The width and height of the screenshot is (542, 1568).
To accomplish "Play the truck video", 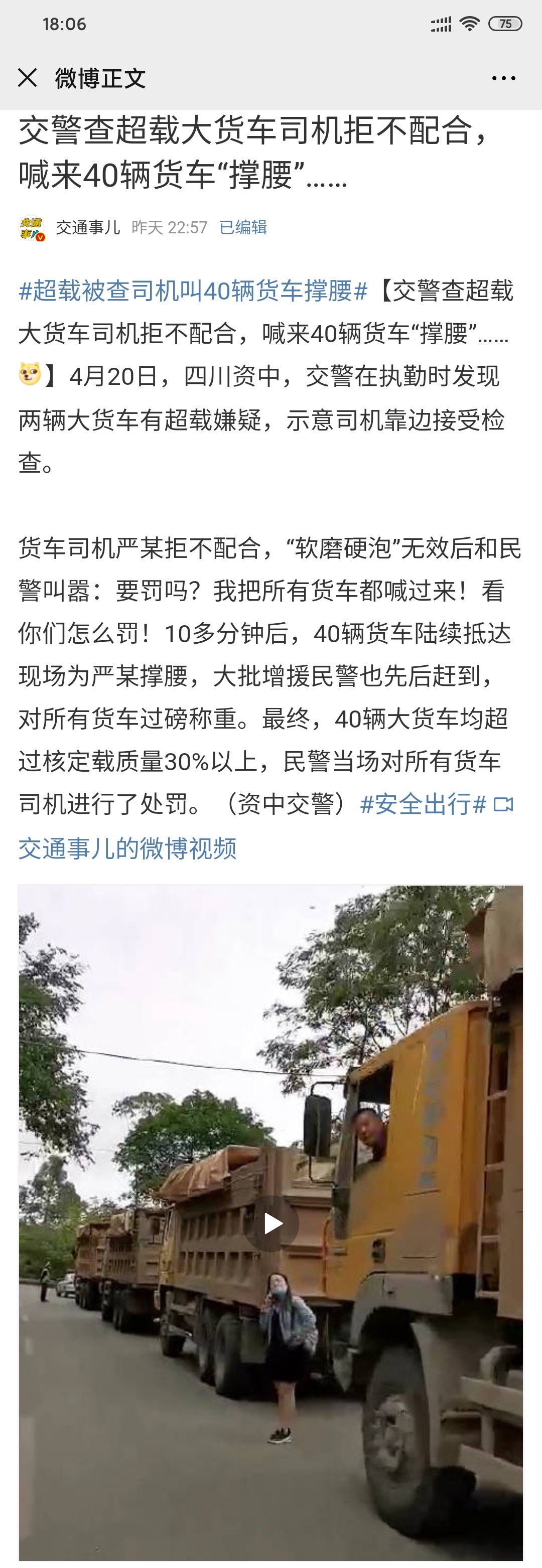I will [271, 1223].
